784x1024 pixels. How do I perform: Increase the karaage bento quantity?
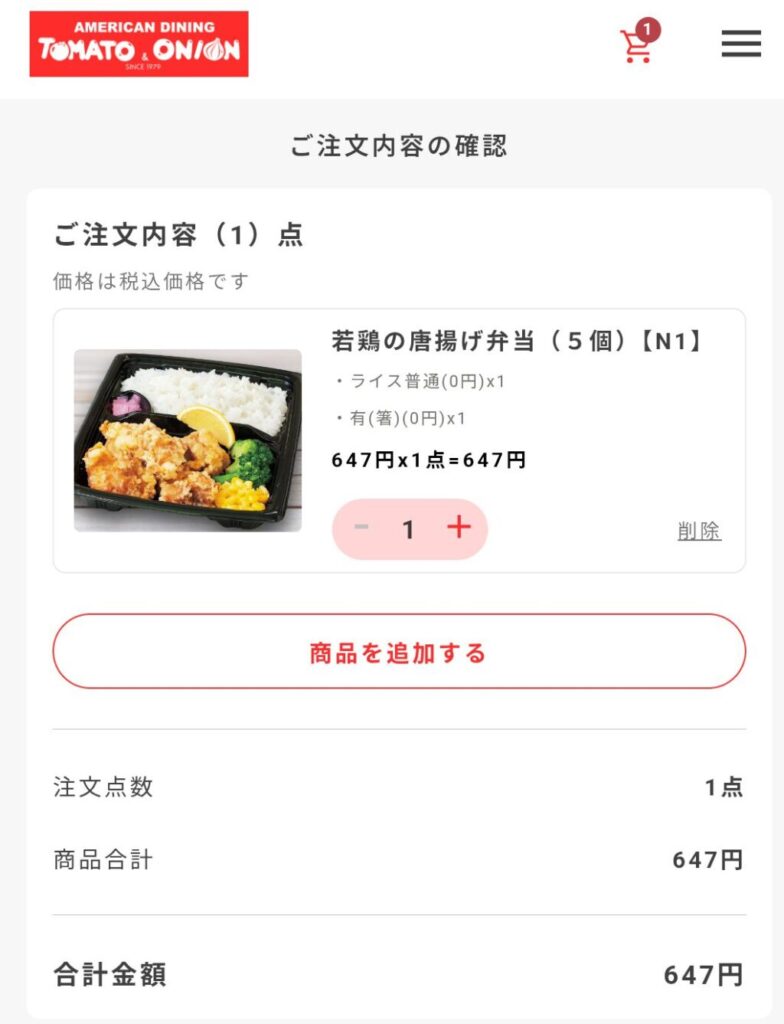[458, 528]
